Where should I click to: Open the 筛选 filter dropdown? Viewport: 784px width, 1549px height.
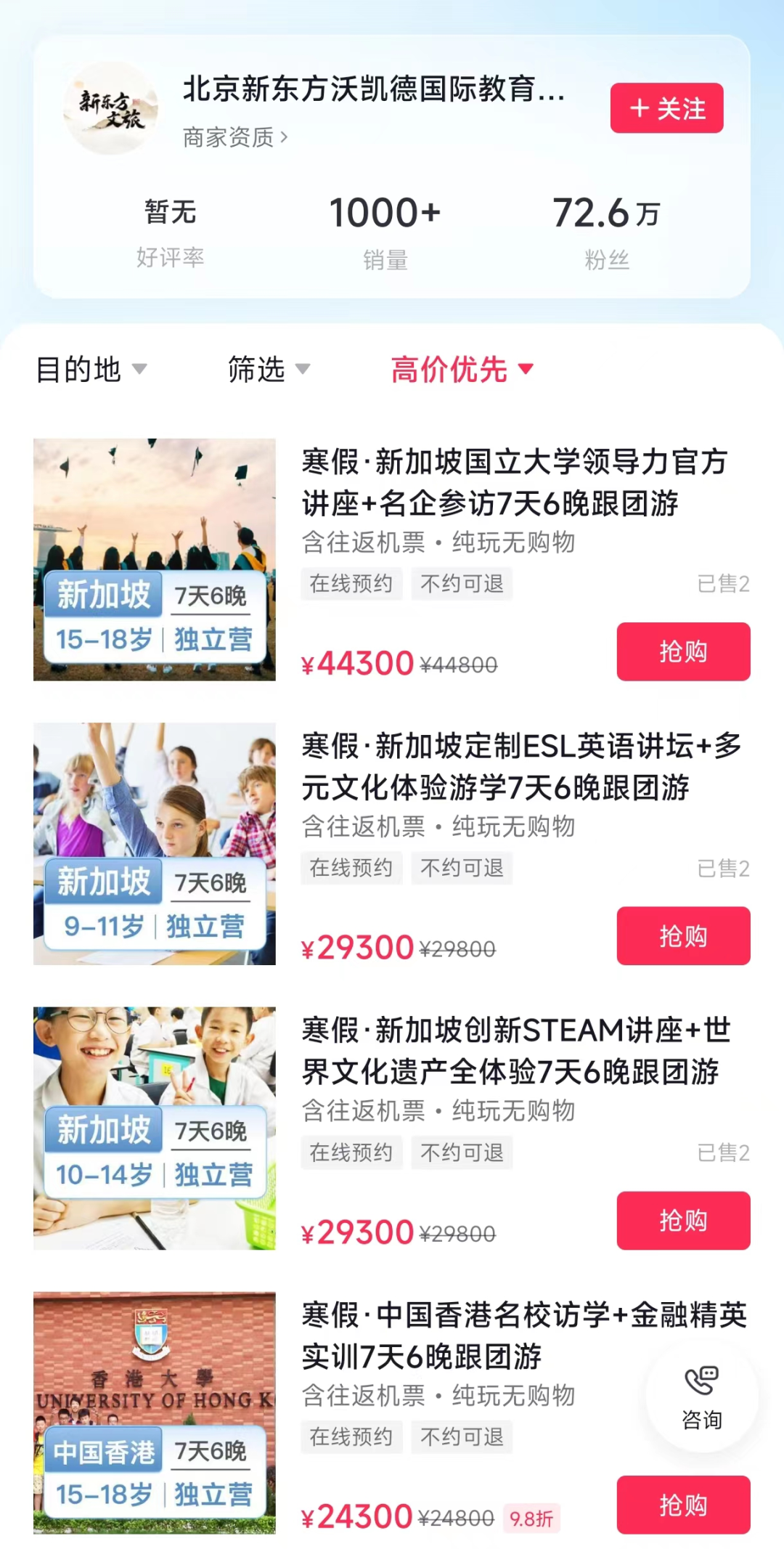269,369
